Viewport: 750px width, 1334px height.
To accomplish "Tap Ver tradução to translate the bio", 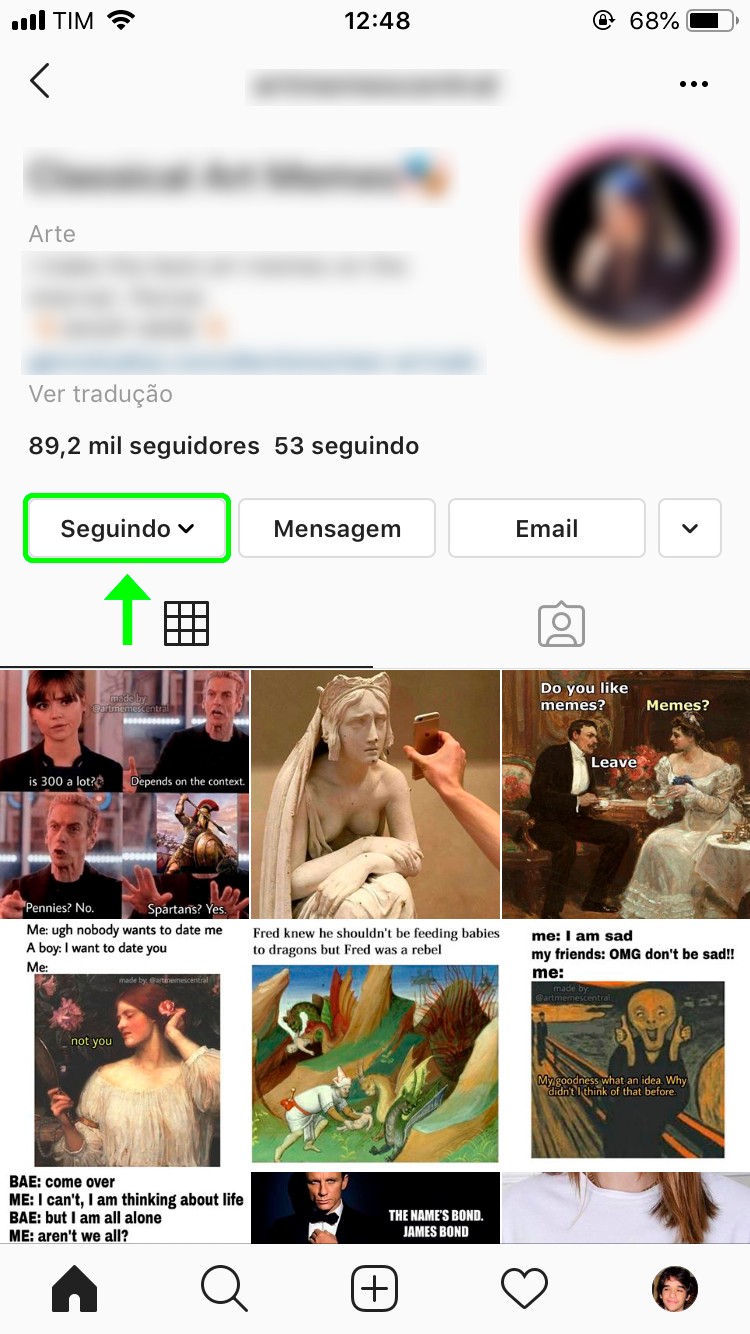I will click(101, 394).
